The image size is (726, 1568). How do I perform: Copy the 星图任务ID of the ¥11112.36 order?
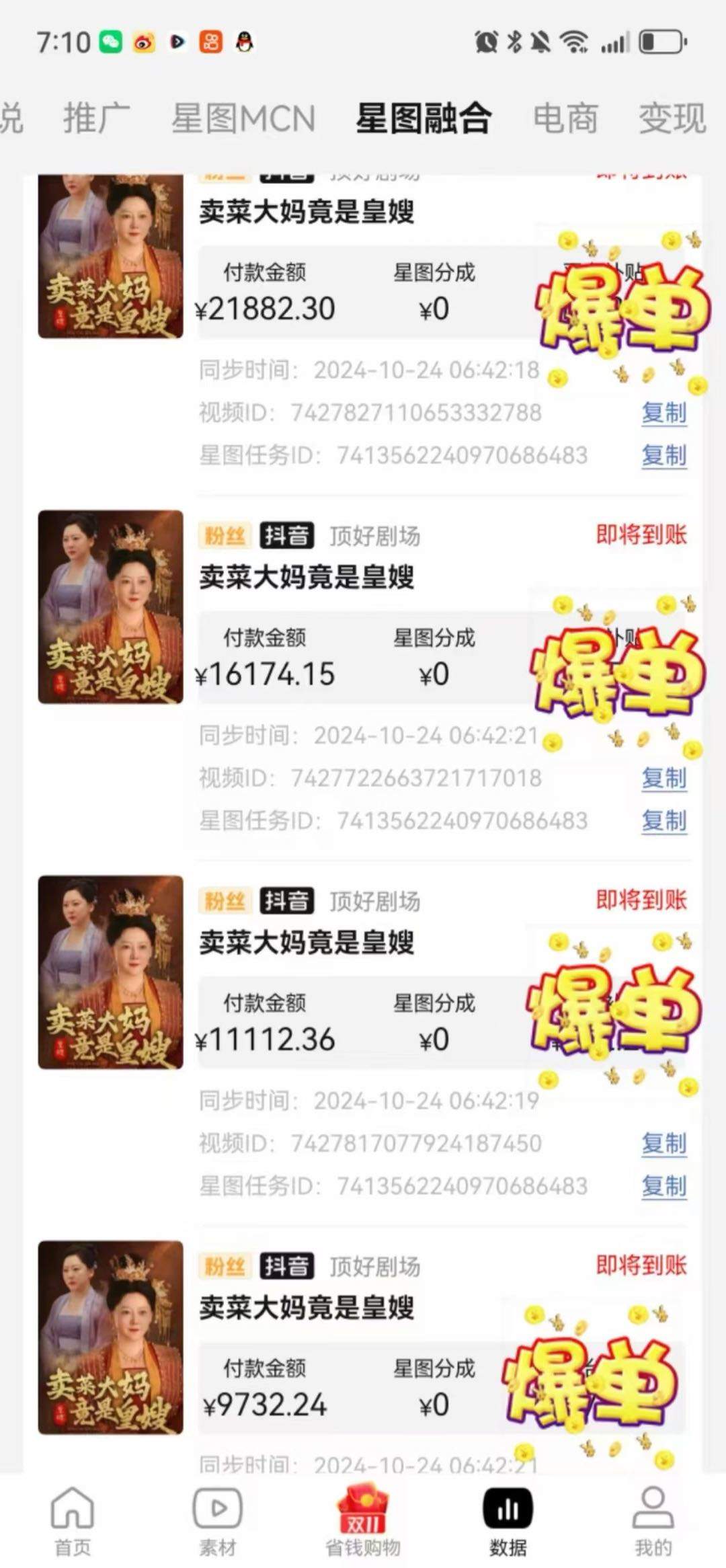pos(663,1186)
